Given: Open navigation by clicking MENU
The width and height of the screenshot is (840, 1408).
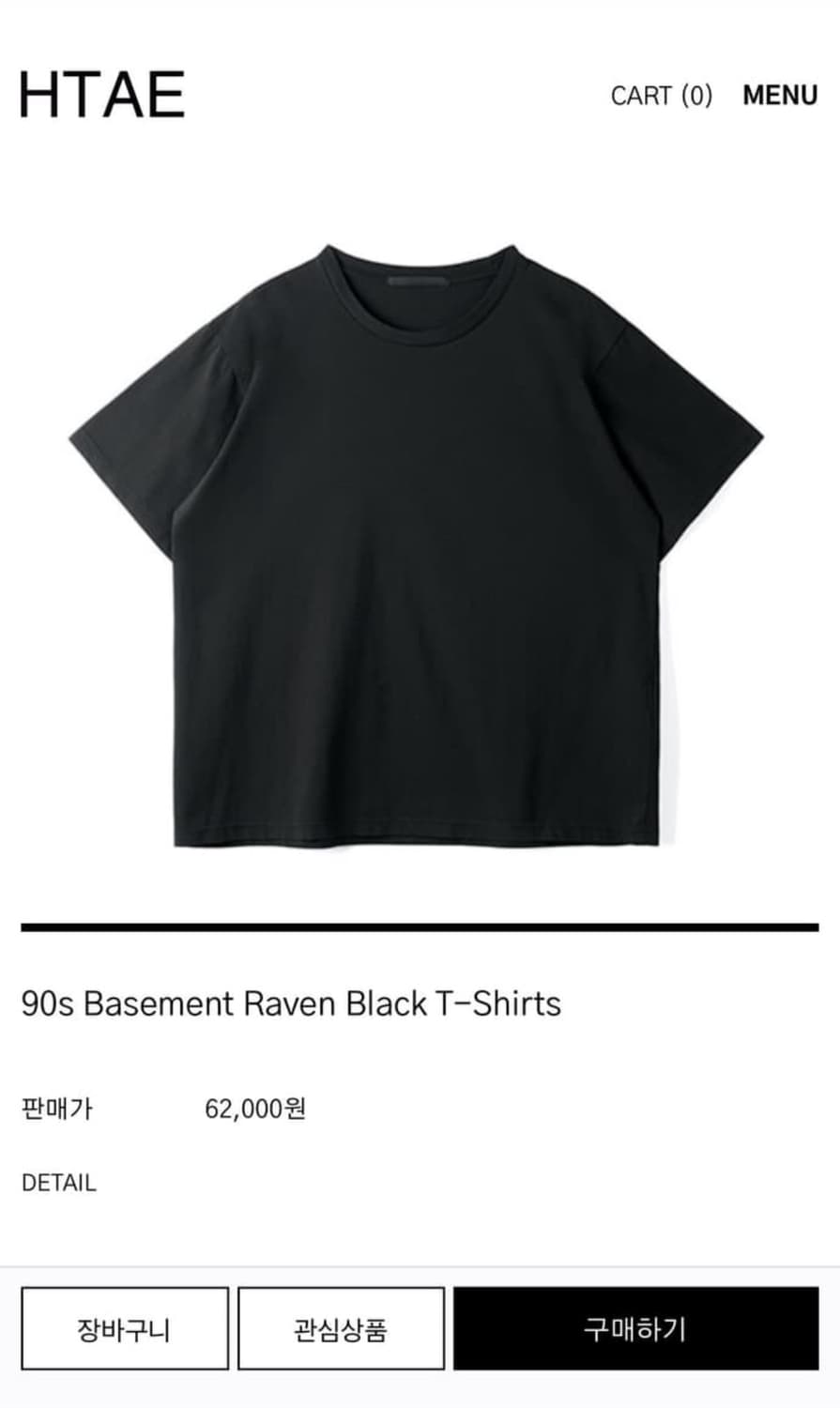Looking at the screenshot, I should point(779,95).
